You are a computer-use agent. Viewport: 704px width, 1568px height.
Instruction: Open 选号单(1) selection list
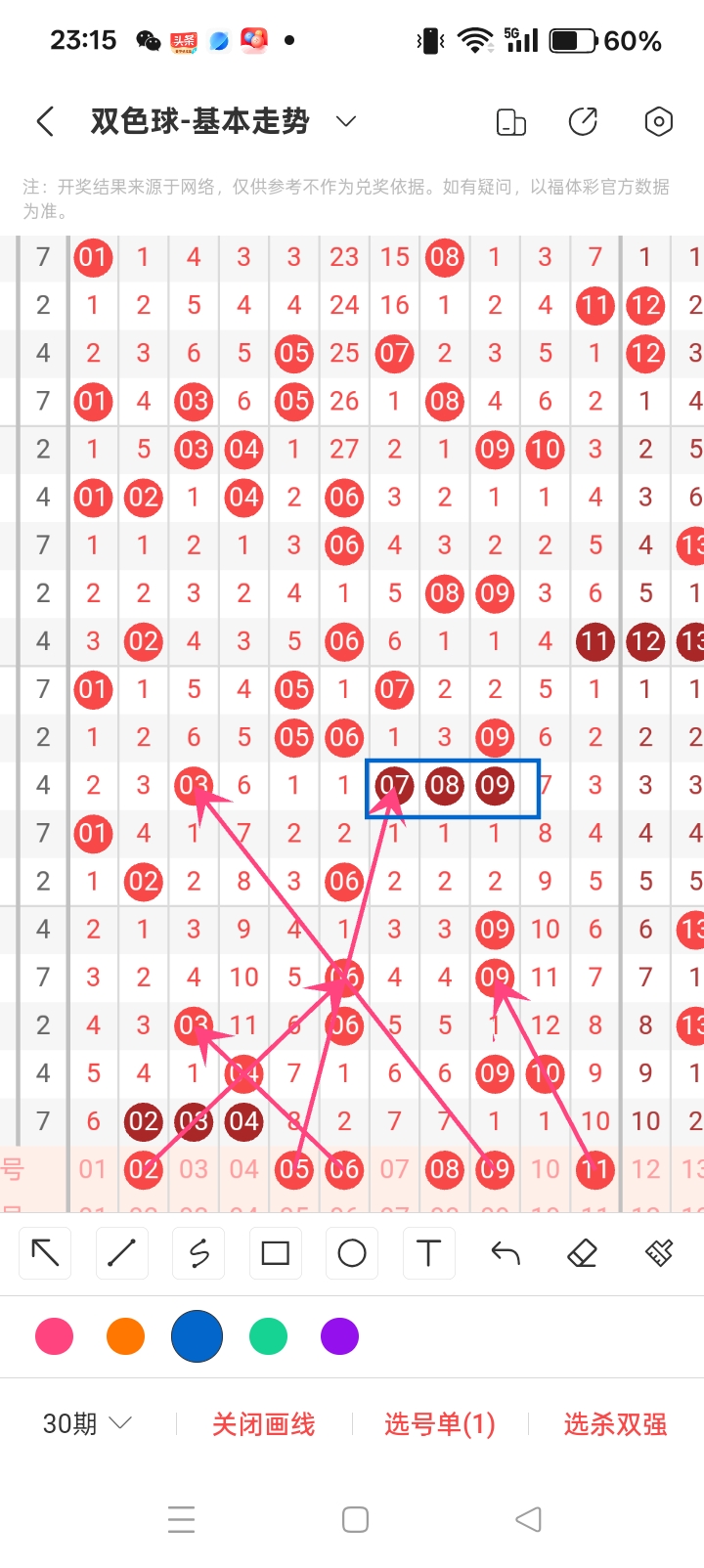click(439, 1424)
